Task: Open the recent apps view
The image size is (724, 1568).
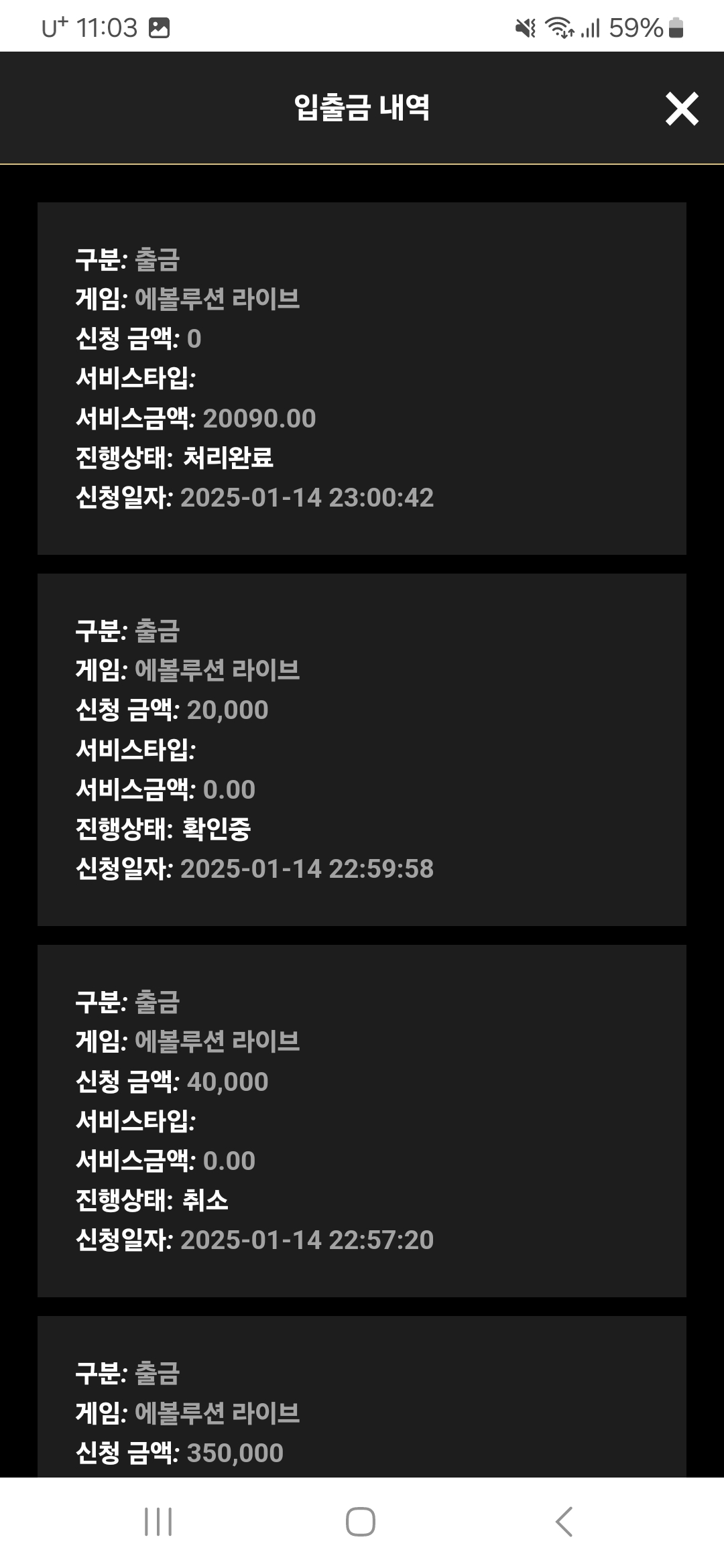Action: tap(158, 1521)
